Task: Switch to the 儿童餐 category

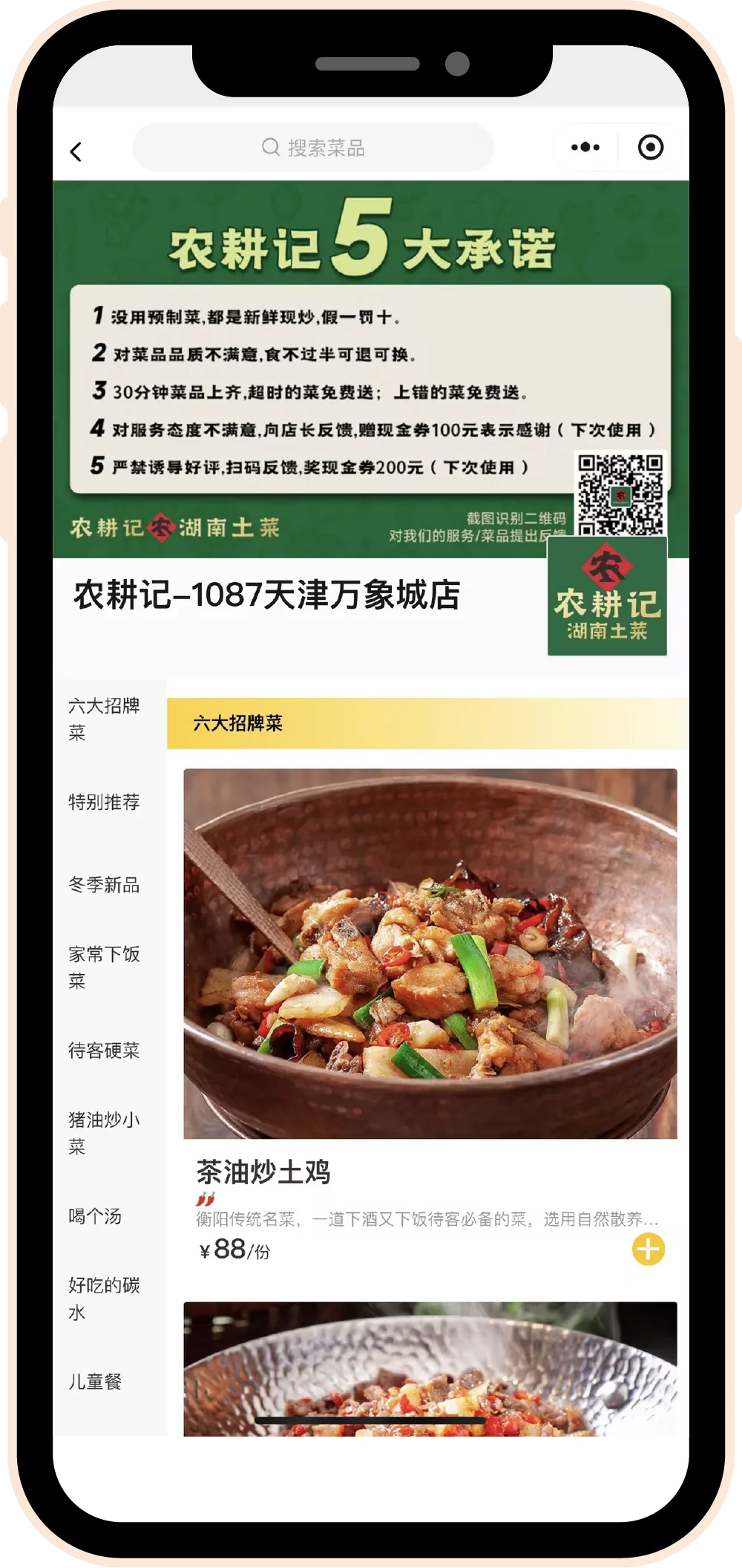Action: pyautogui.click(x=95, y=1382)
